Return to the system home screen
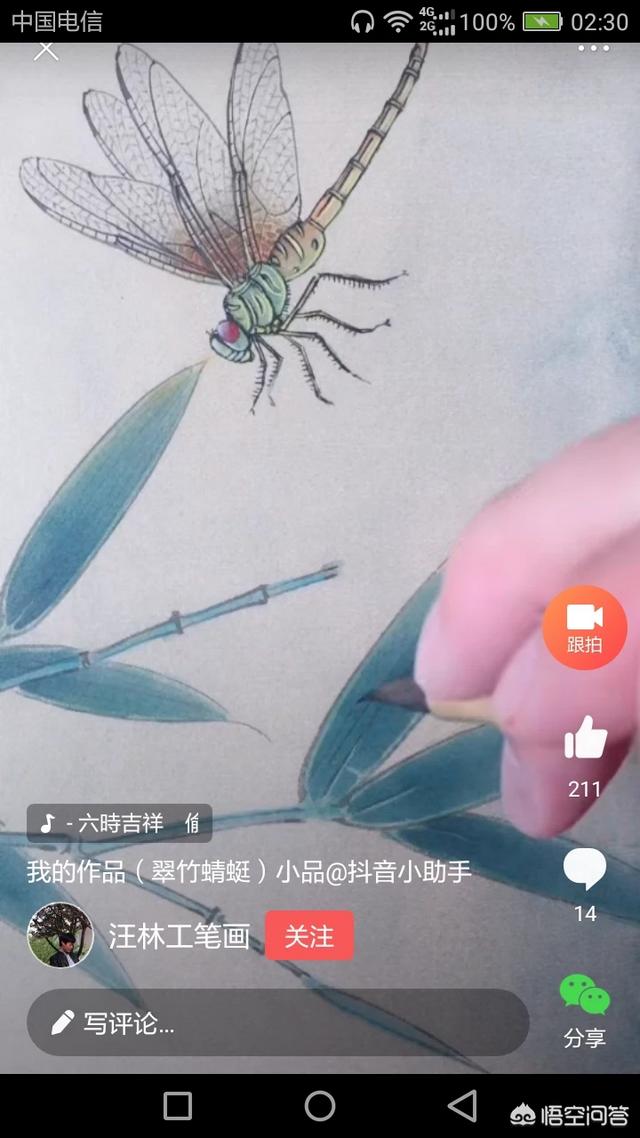This screenshot has height=1138, width=640. pos(320,1106)
